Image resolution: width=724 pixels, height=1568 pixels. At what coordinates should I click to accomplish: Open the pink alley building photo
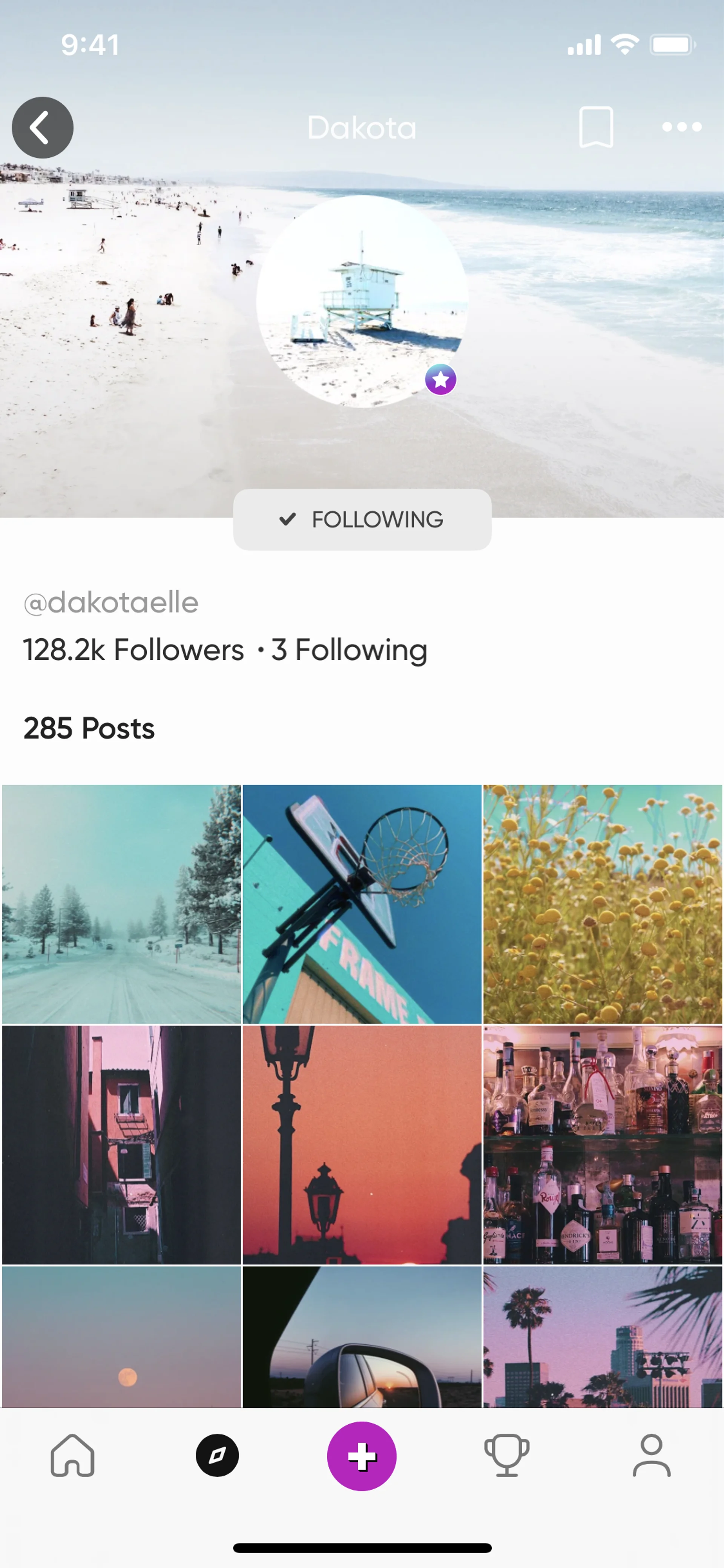click(x=122, y=1144)
